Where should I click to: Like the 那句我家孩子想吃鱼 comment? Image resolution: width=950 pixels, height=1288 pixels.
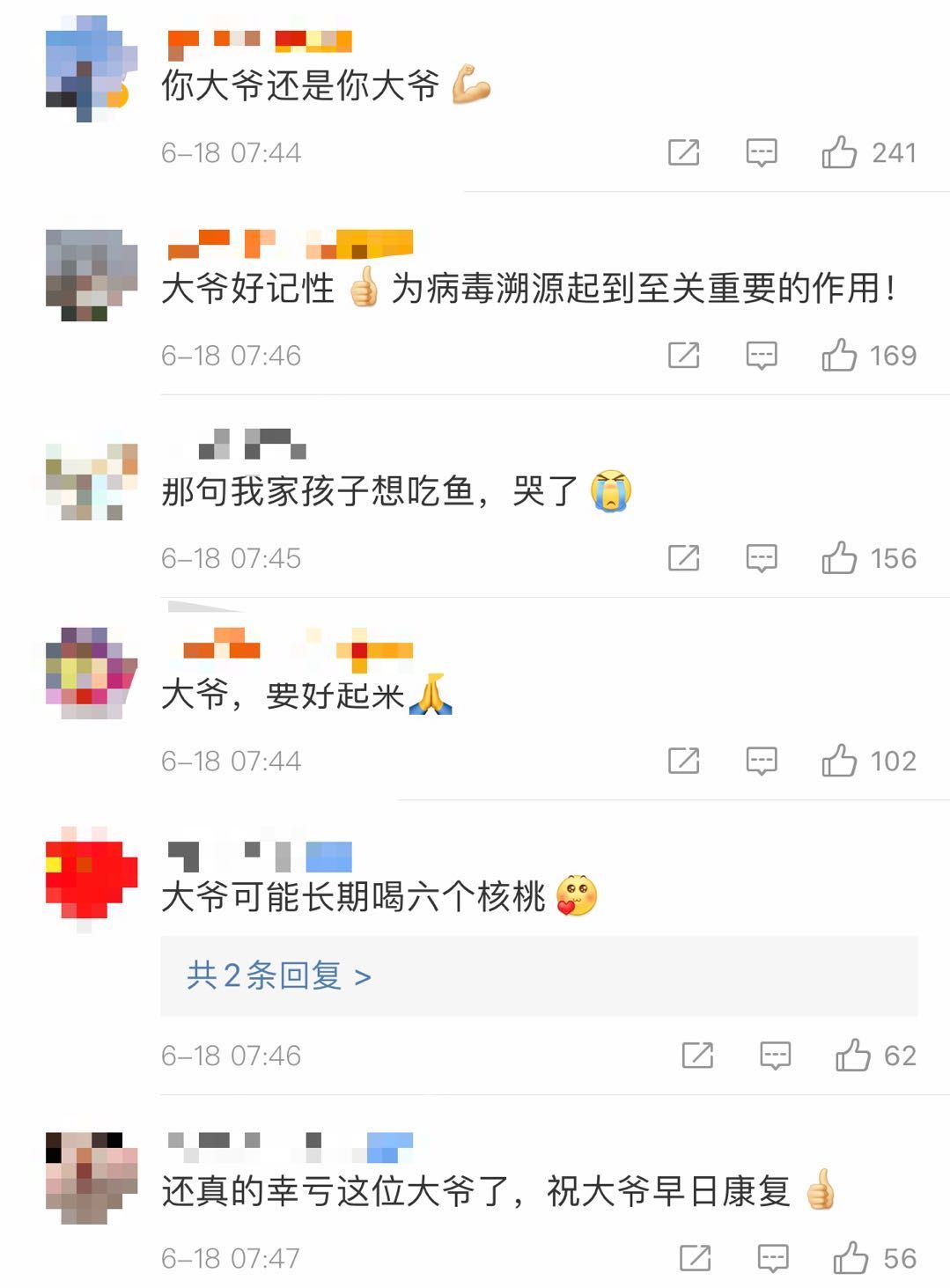coord(839,557)
